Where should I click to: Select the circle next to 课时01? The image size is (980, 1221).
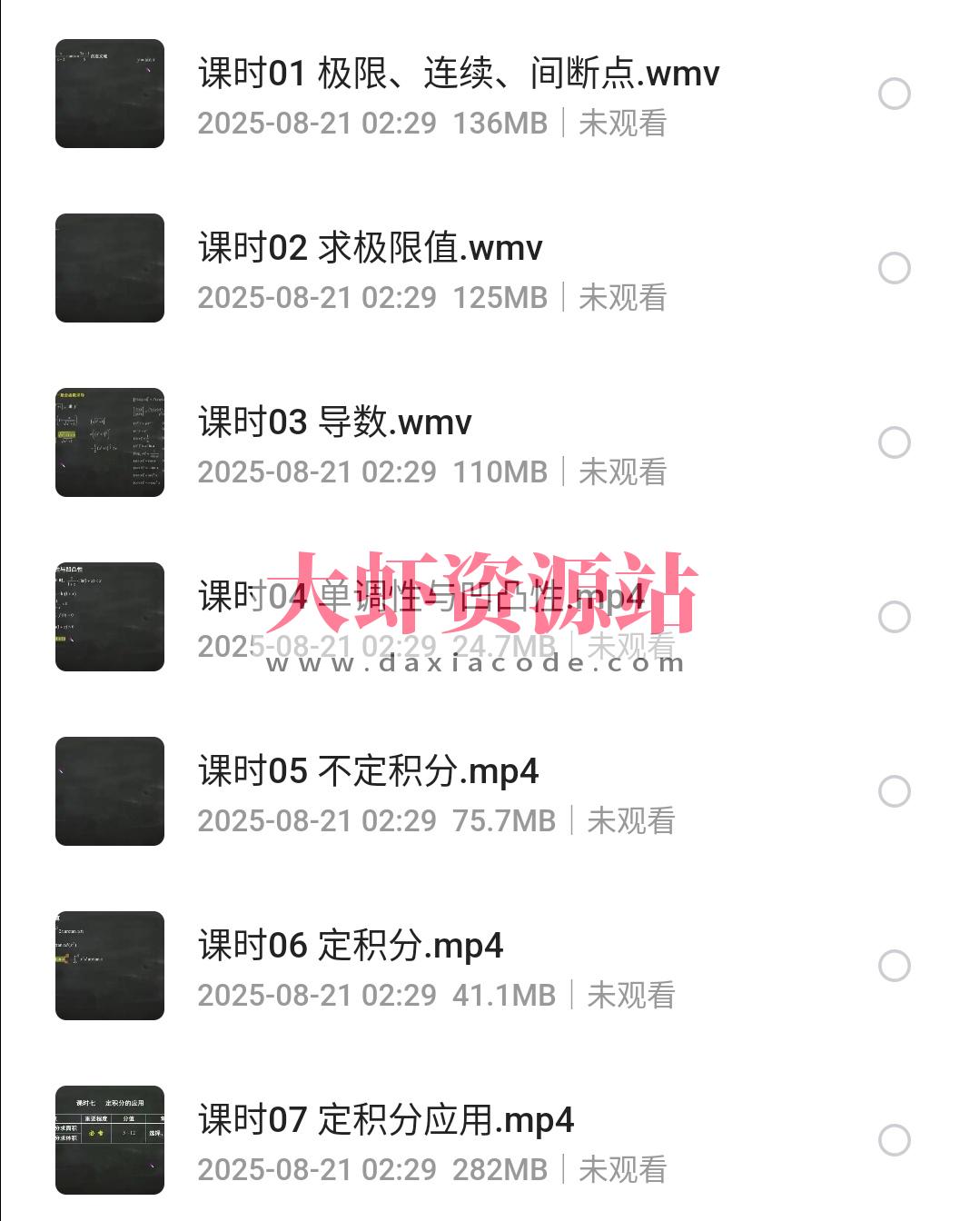(x=895, y=93)
